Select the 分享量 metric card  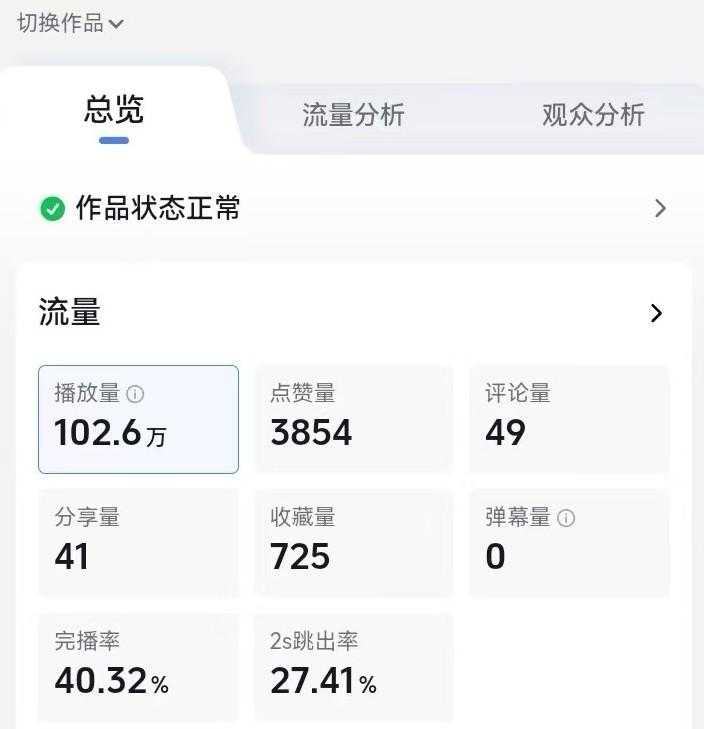point(138,542)
